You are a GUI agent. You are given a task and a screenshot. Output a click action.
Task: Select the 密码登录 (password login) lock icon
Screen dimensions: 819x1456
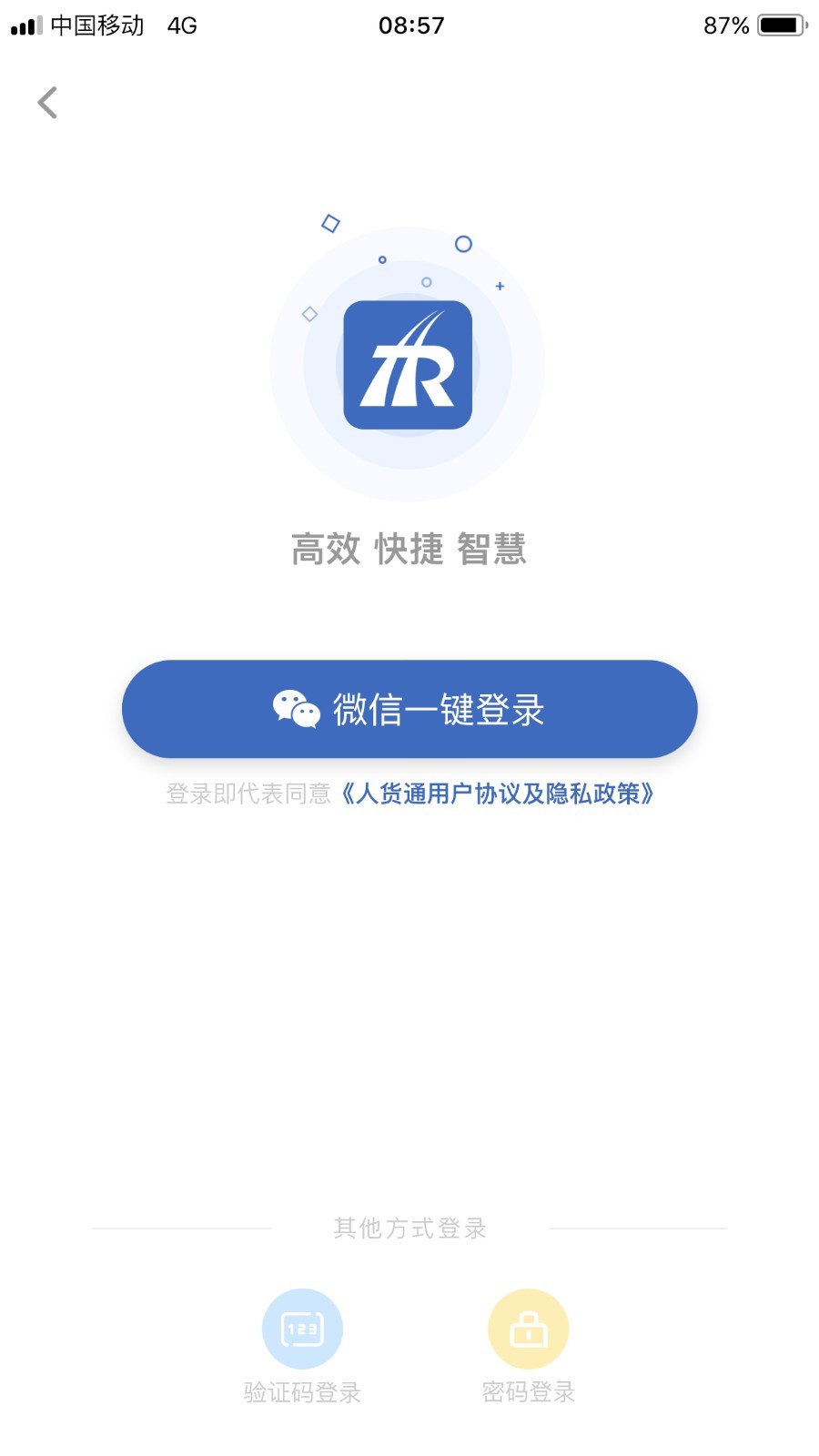pyautogui.click(x=528, y=1330)
